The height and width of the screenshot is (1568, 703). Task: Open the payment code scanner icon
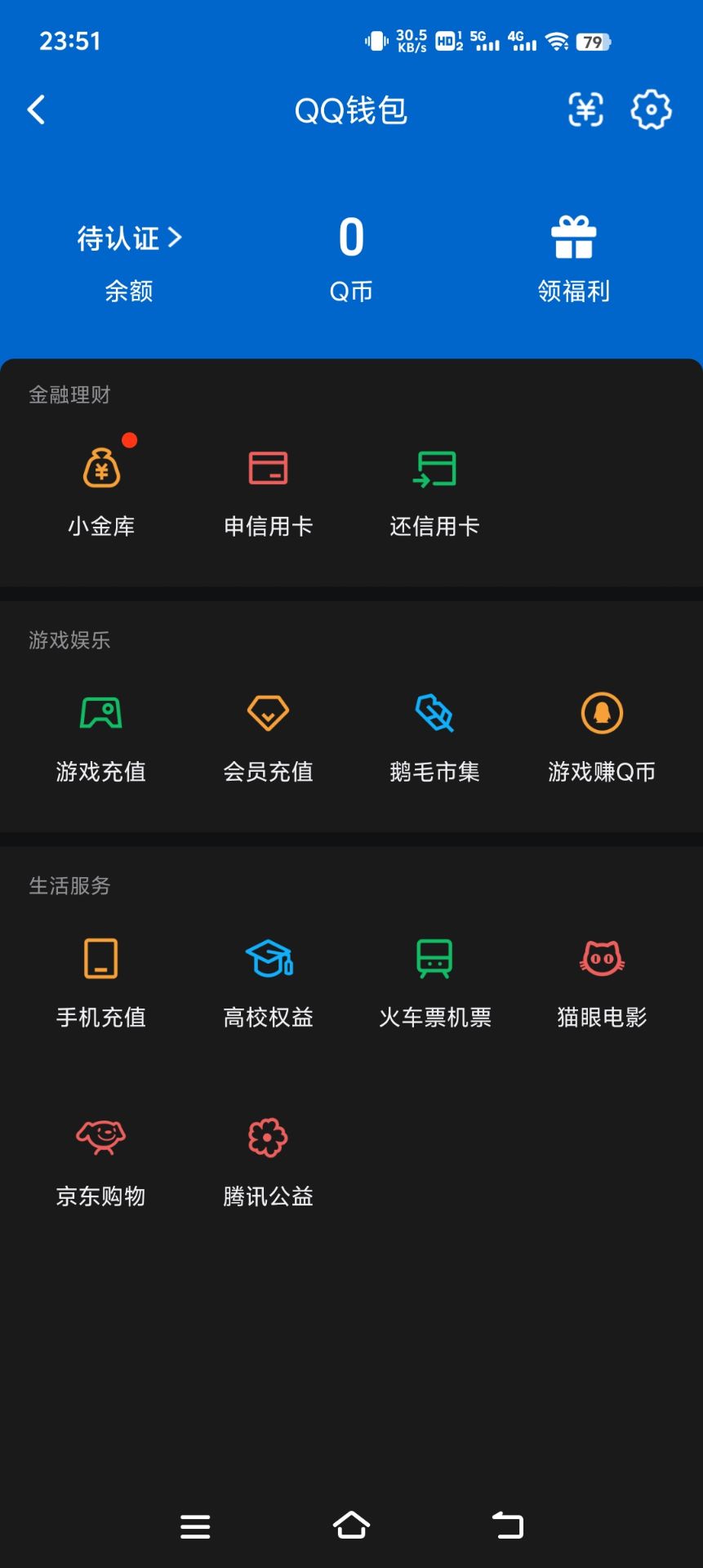coord(585,110)
